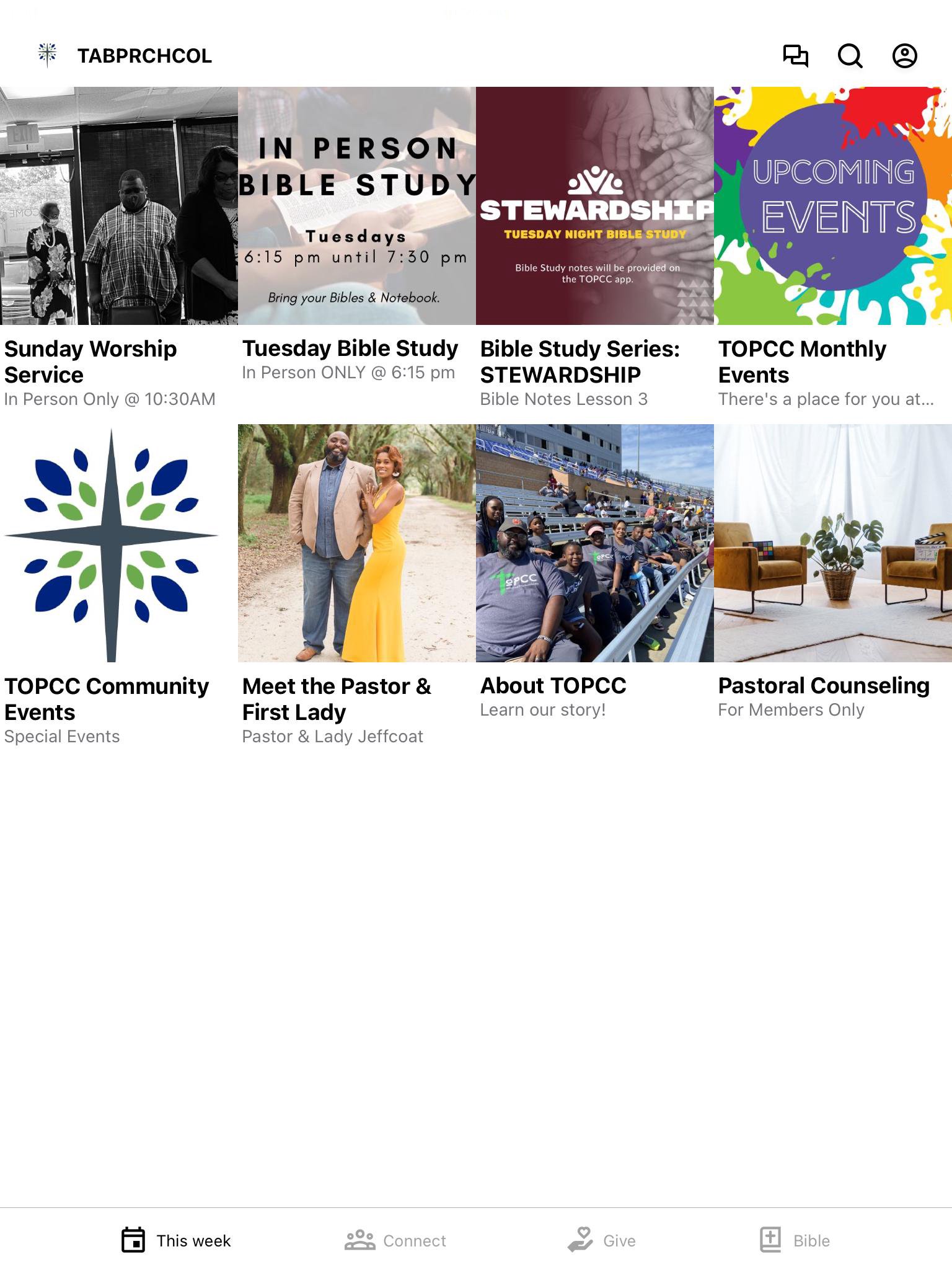This screenshot has height=1270, width=952.
Task: Open the Tuesday Bible Study tile
Action: [x=356, y=206]
